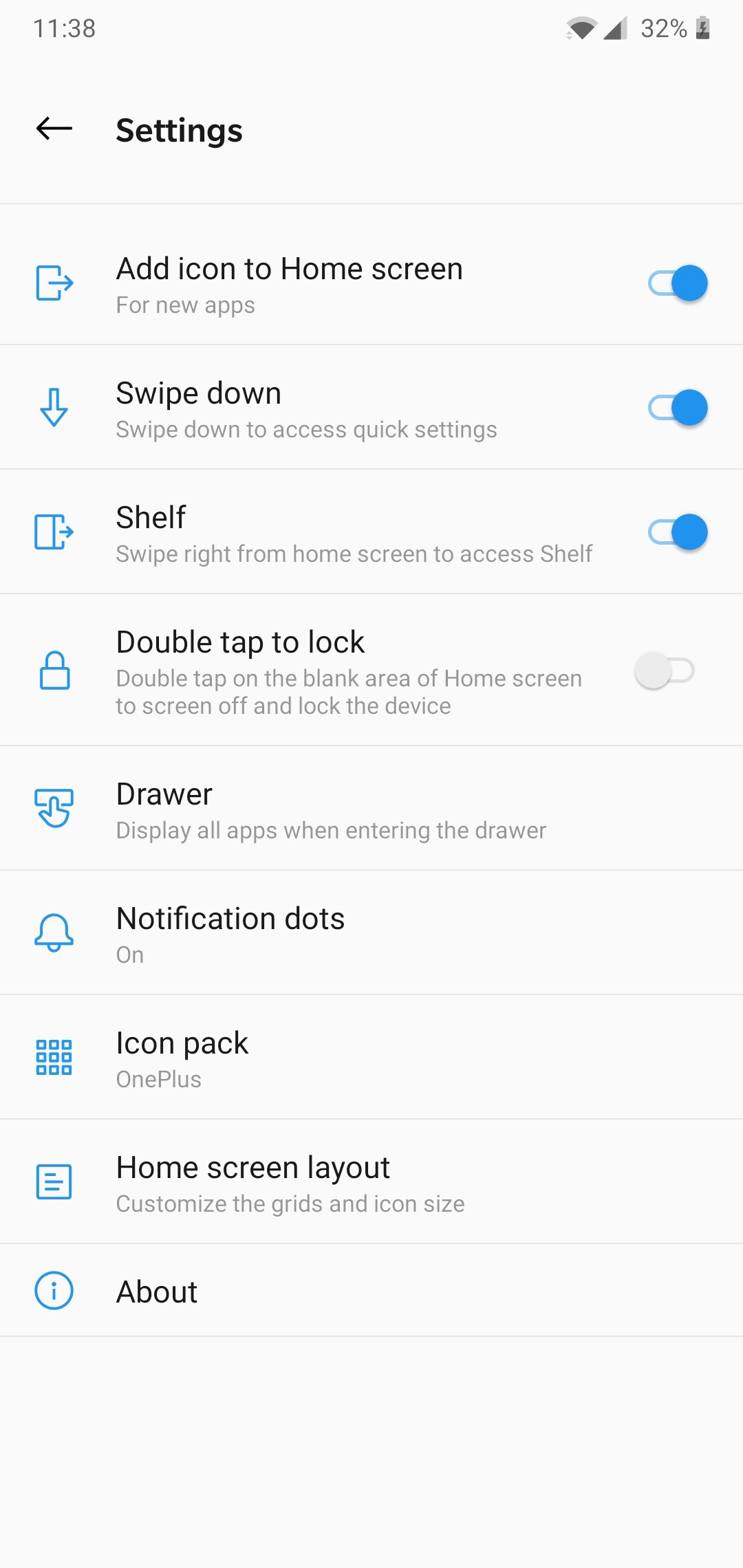Screen dimensions: 743x1568
Task: Open Drawer settings
Action: (330, 809)
